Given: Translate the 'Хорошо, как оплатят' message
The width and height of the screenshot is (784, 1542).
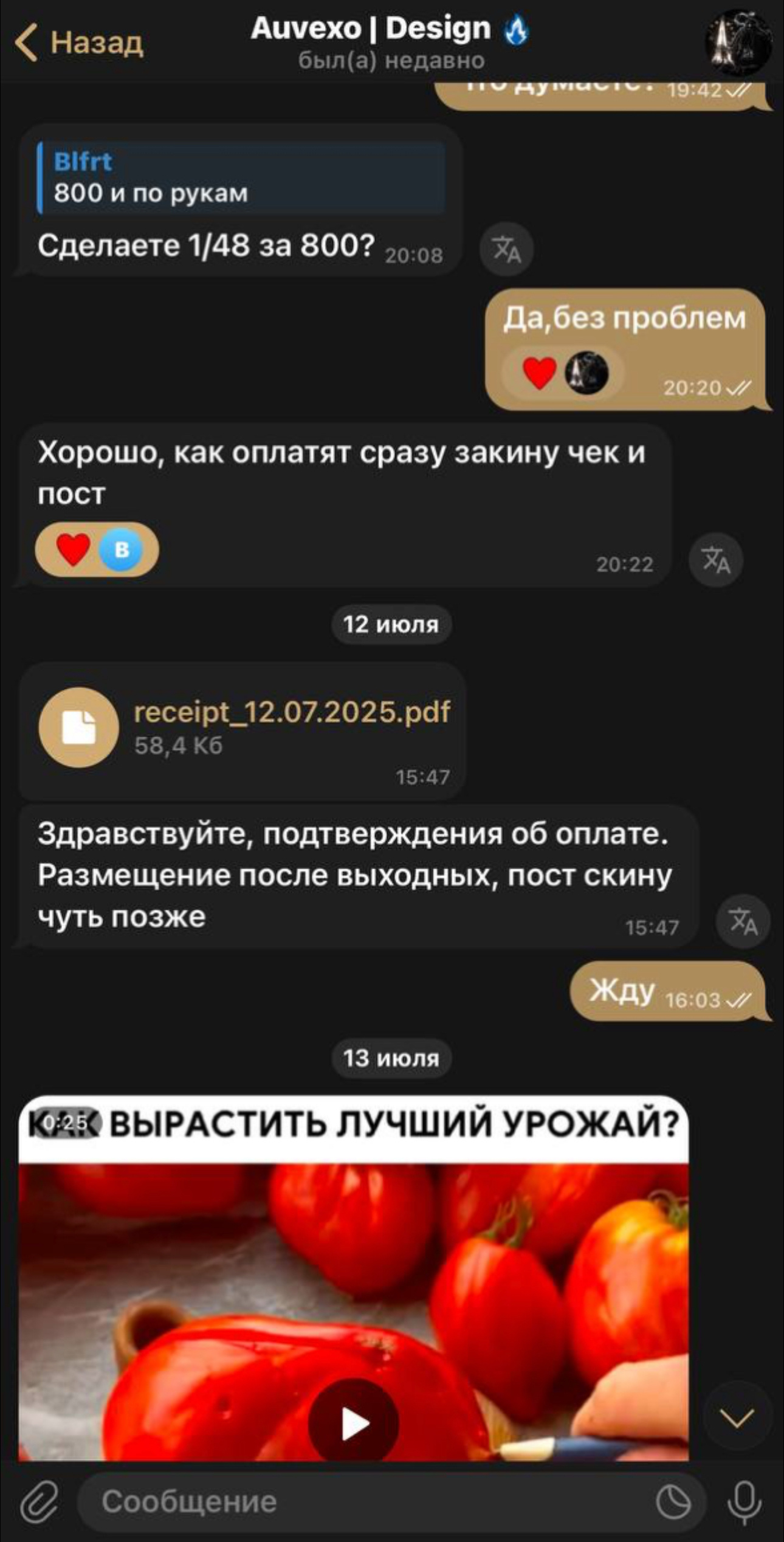Looking at the screenshot, I should pyautogui.click(x=715, y=560).
